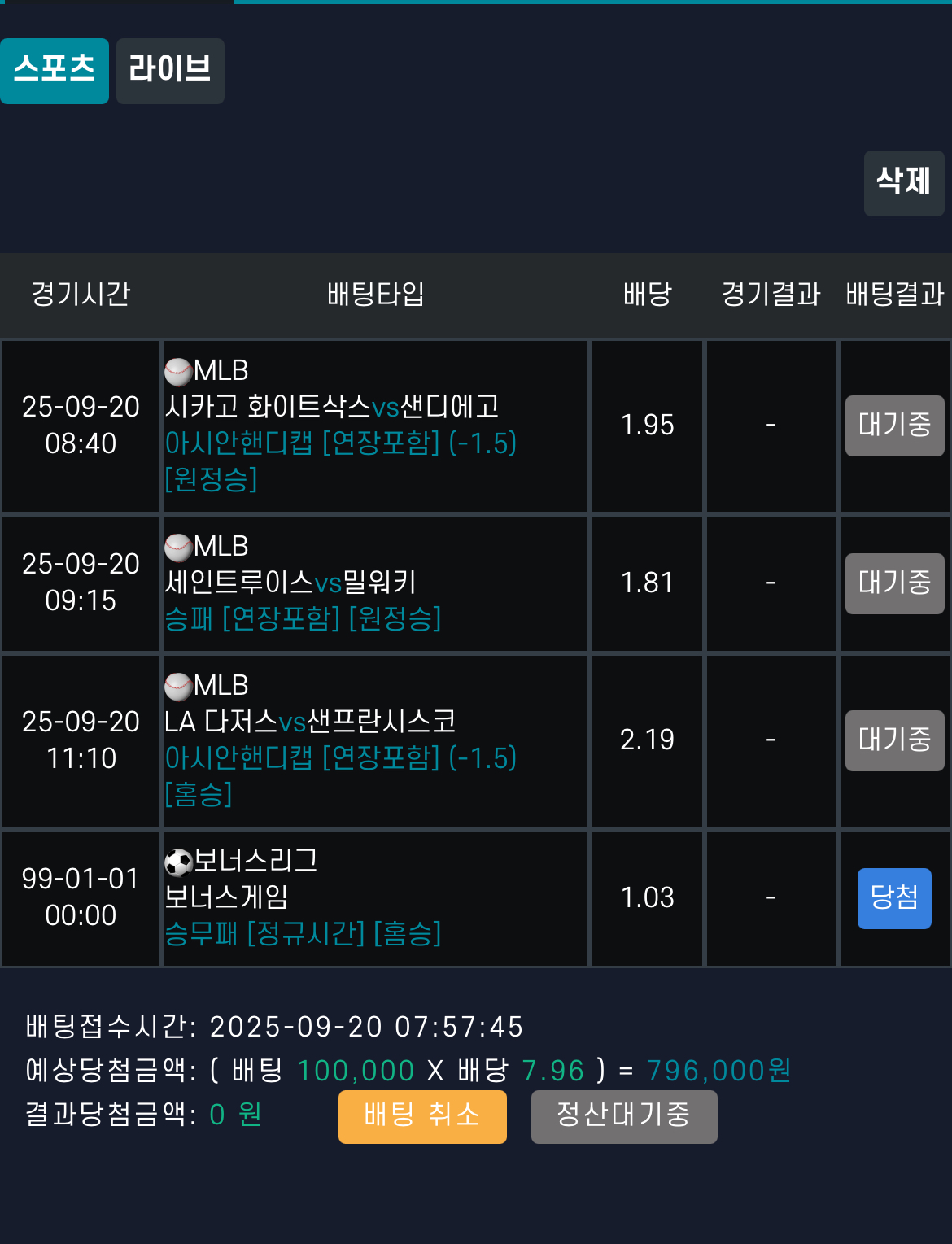Click the soccer ball icon beside 보너스리그
The width and height of the screenshot is (952, 1244).
[x=179, y=862]
